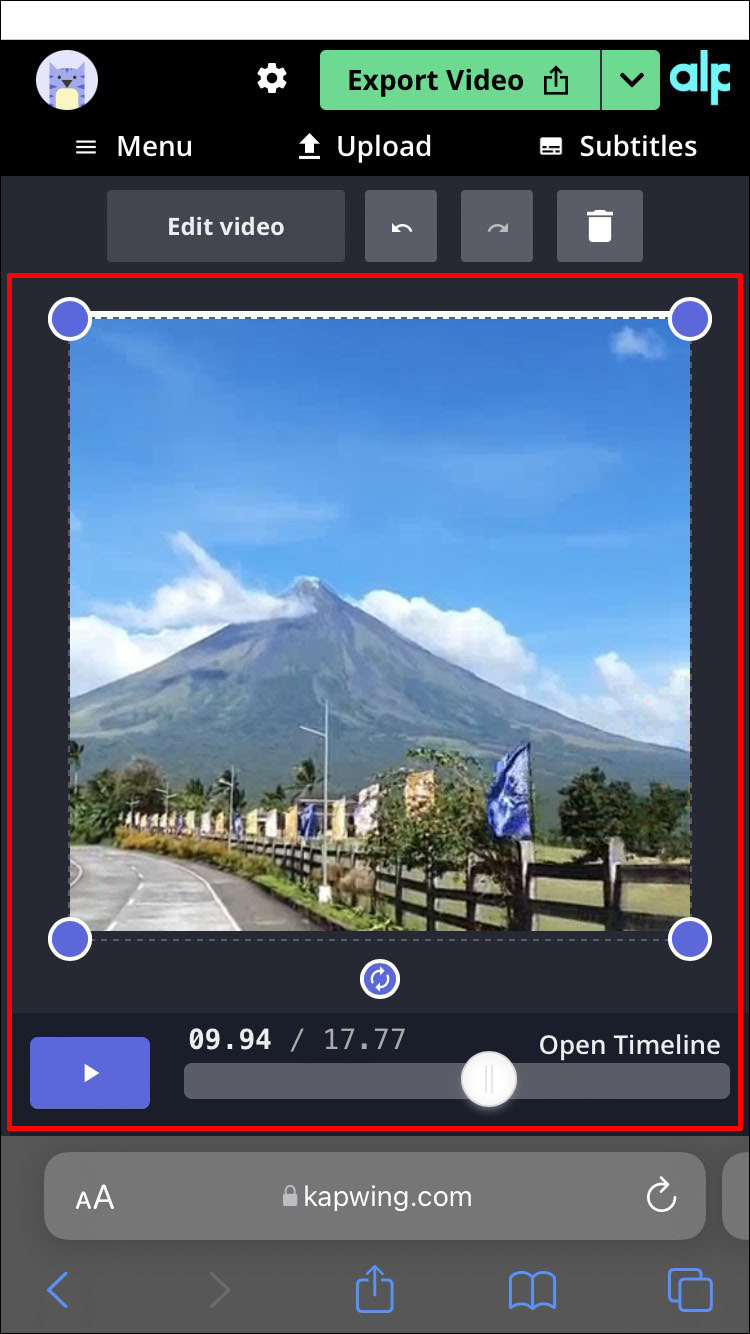
Task: Open Safari share sheet
Action: [x=375, y=1289]
